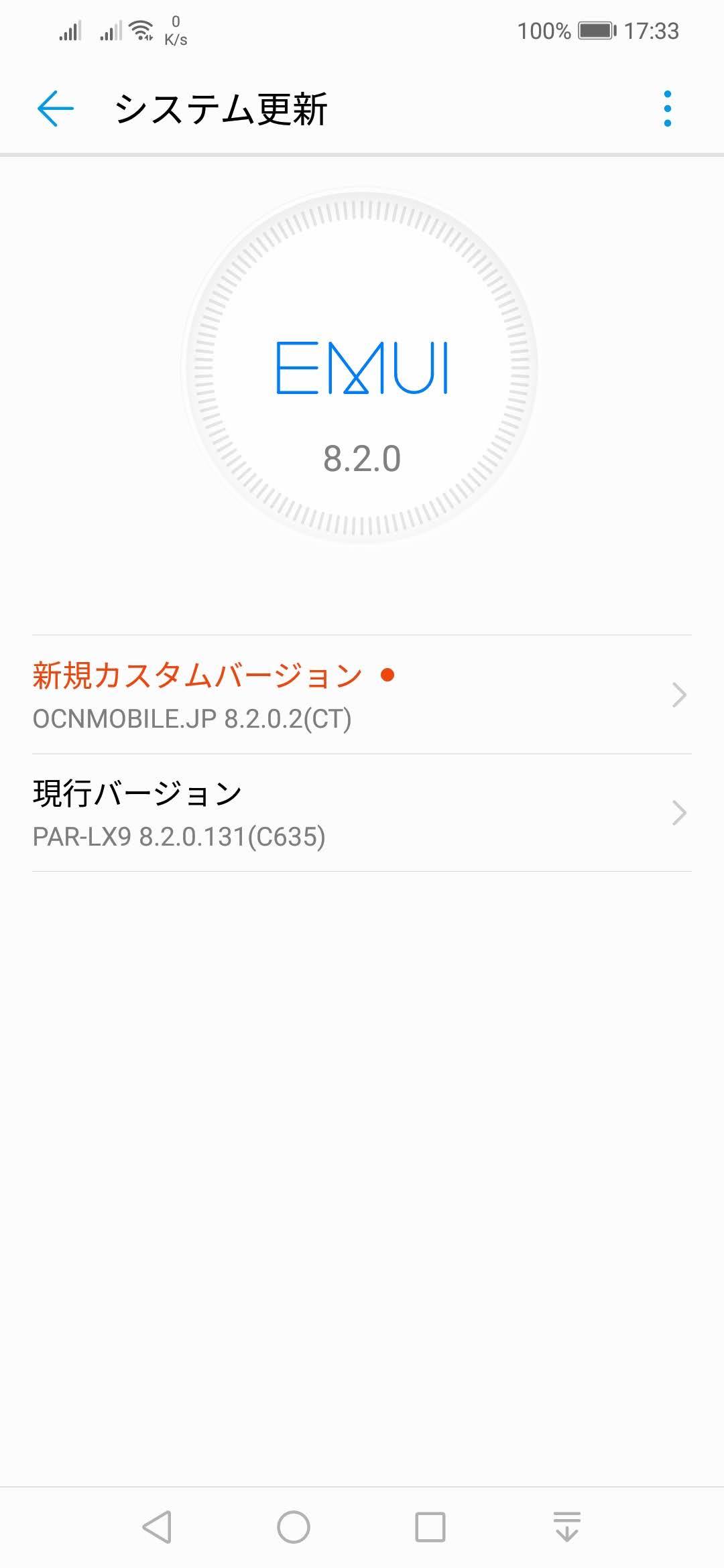Open the three-dot overflow menu
The height and width of the screenshot is (1568, 724).
tap(667, 109)
